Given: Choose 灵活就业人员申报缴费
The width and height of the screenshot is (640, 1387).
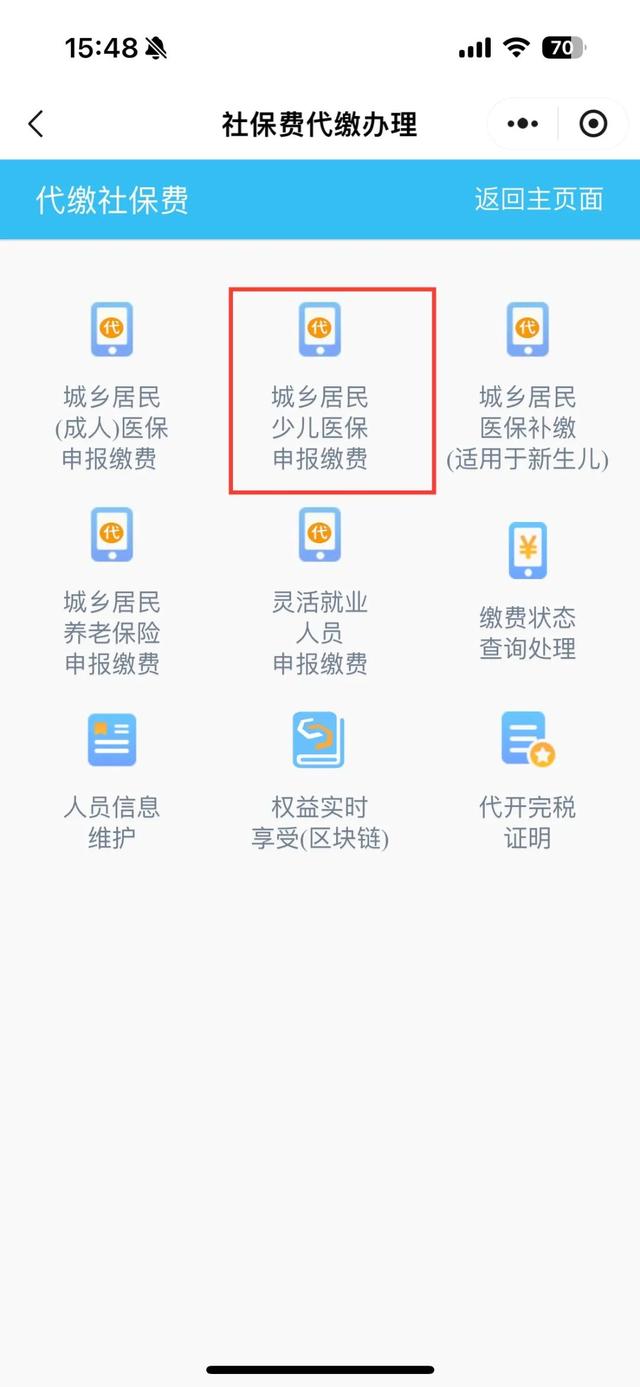Looking at the screenshot, I should (320, 592).
